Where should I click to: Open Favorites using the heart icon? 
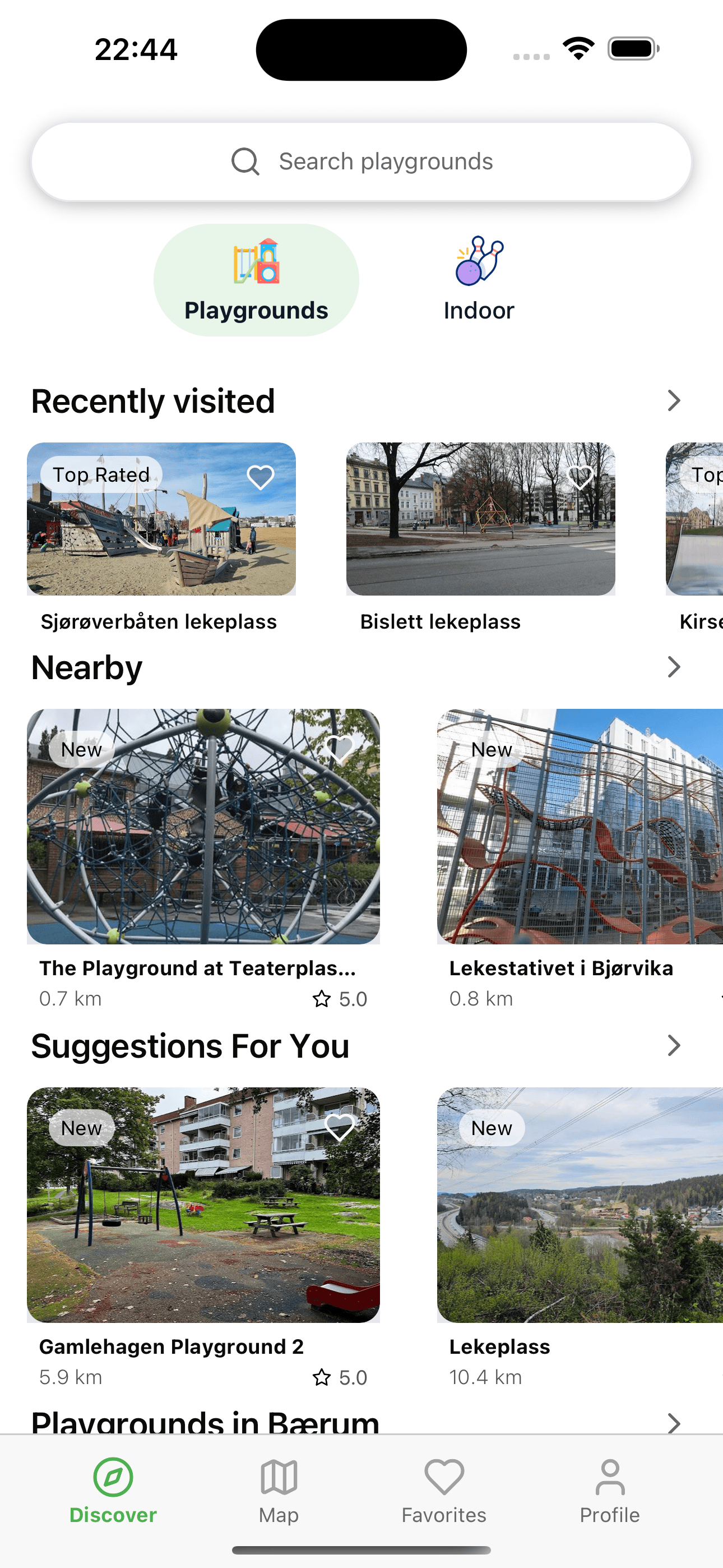(x=443, y=1477)
